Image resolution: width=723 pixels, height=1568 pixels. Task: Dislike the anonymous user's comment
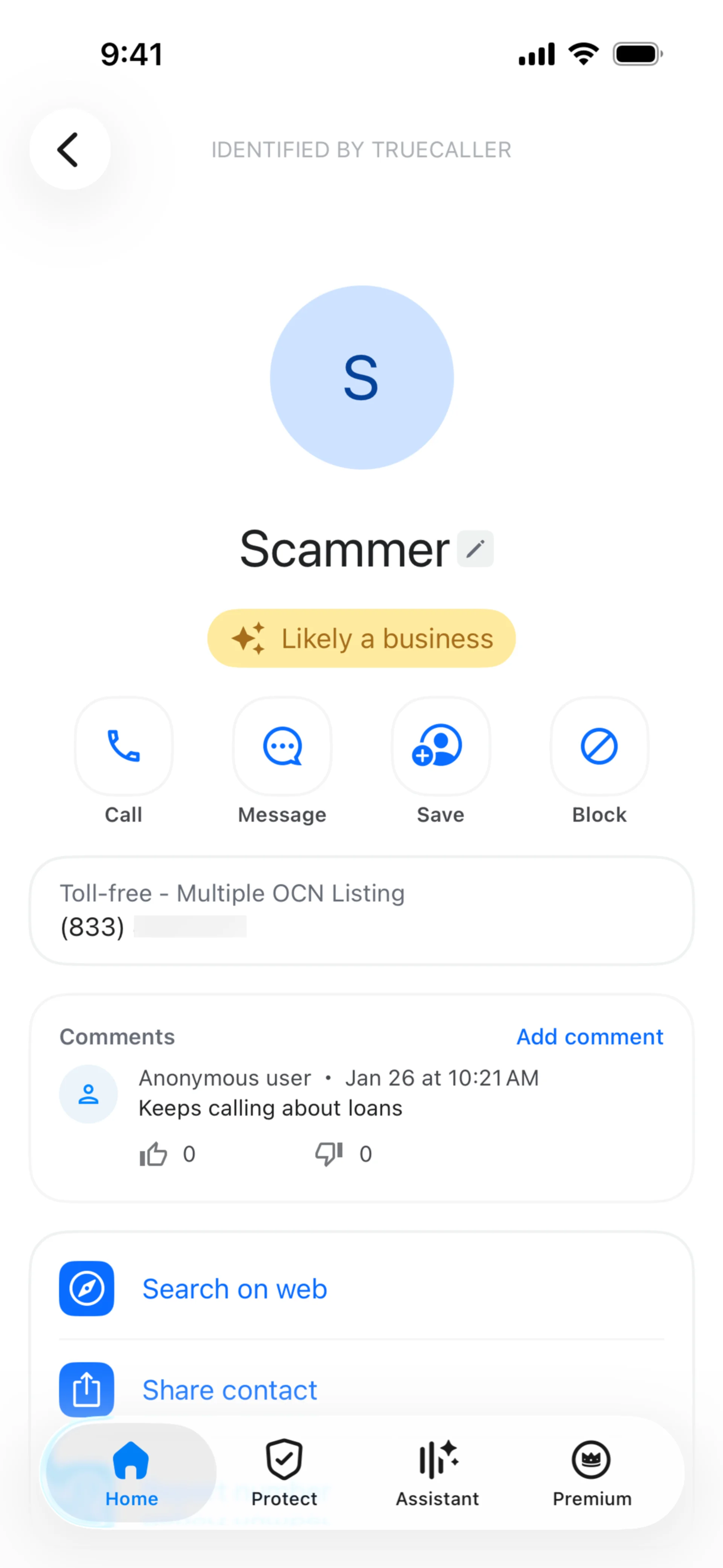tap(329, 1154)
